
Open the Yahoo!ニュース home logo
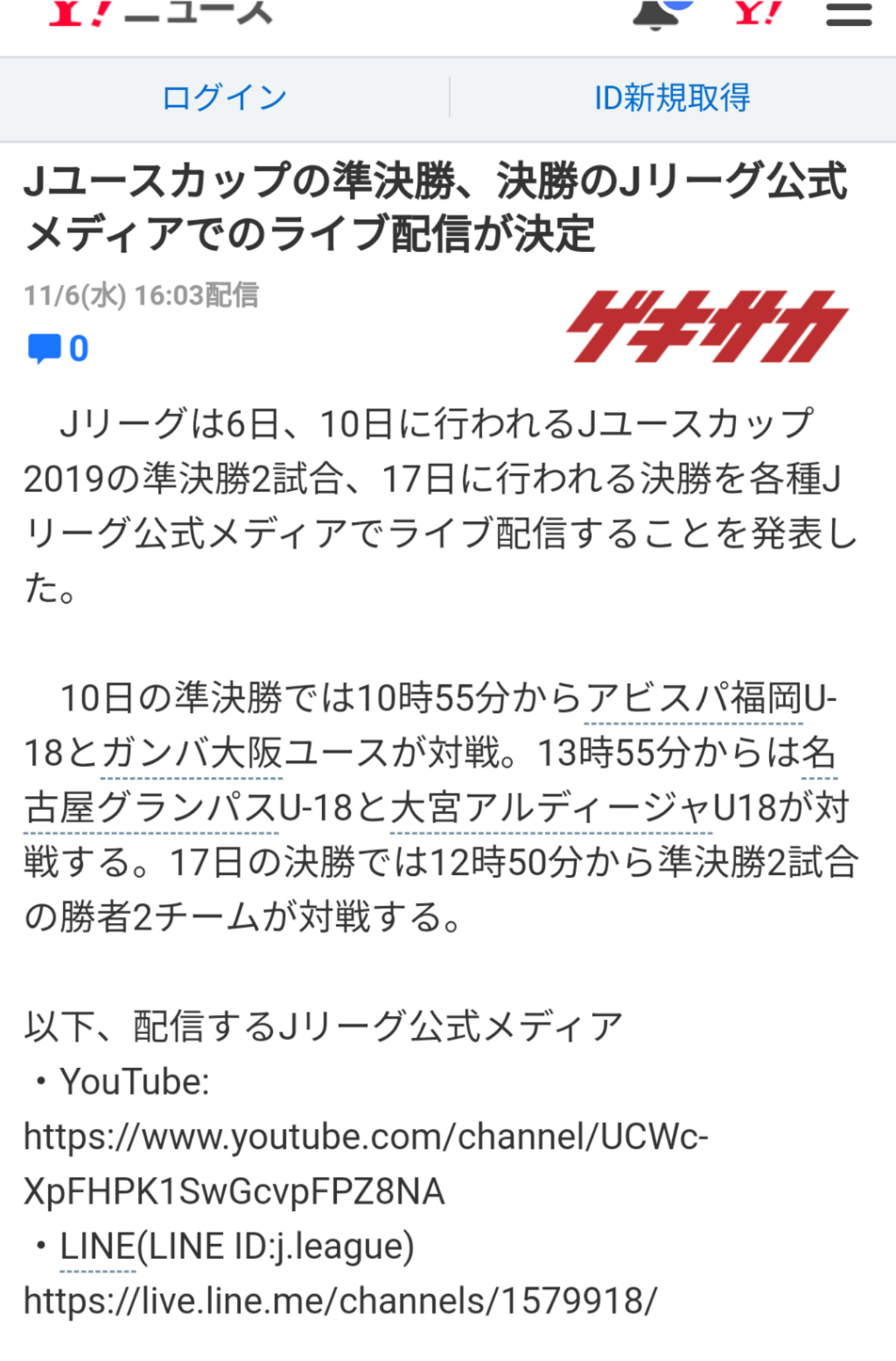click(161, 13)
